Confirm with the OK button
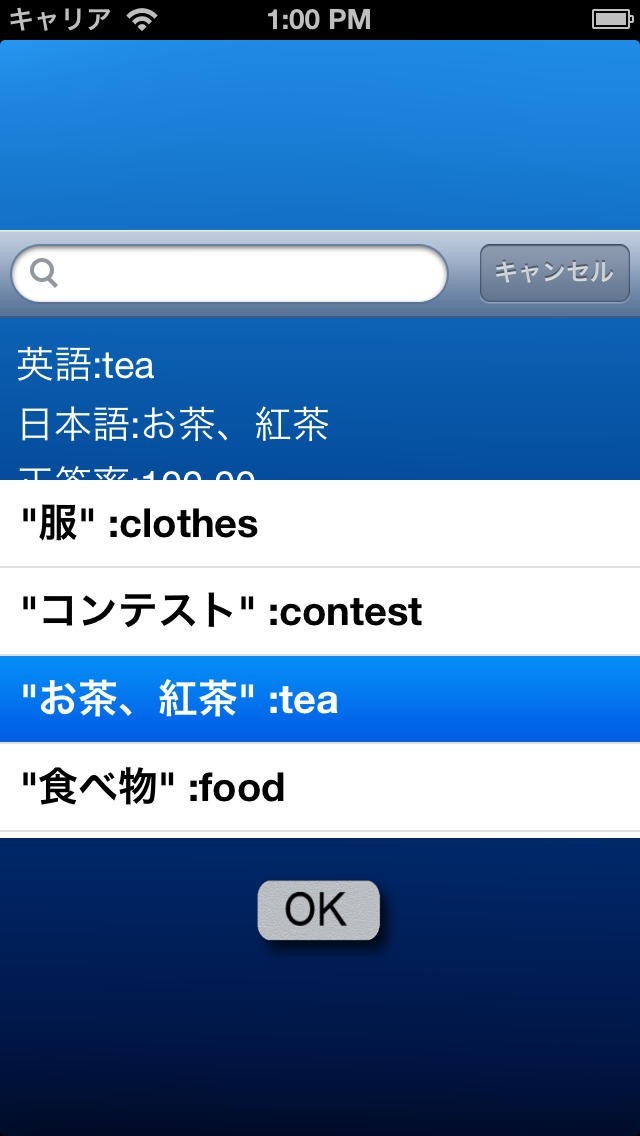640x1136 pixels. [x=318, y=910]
